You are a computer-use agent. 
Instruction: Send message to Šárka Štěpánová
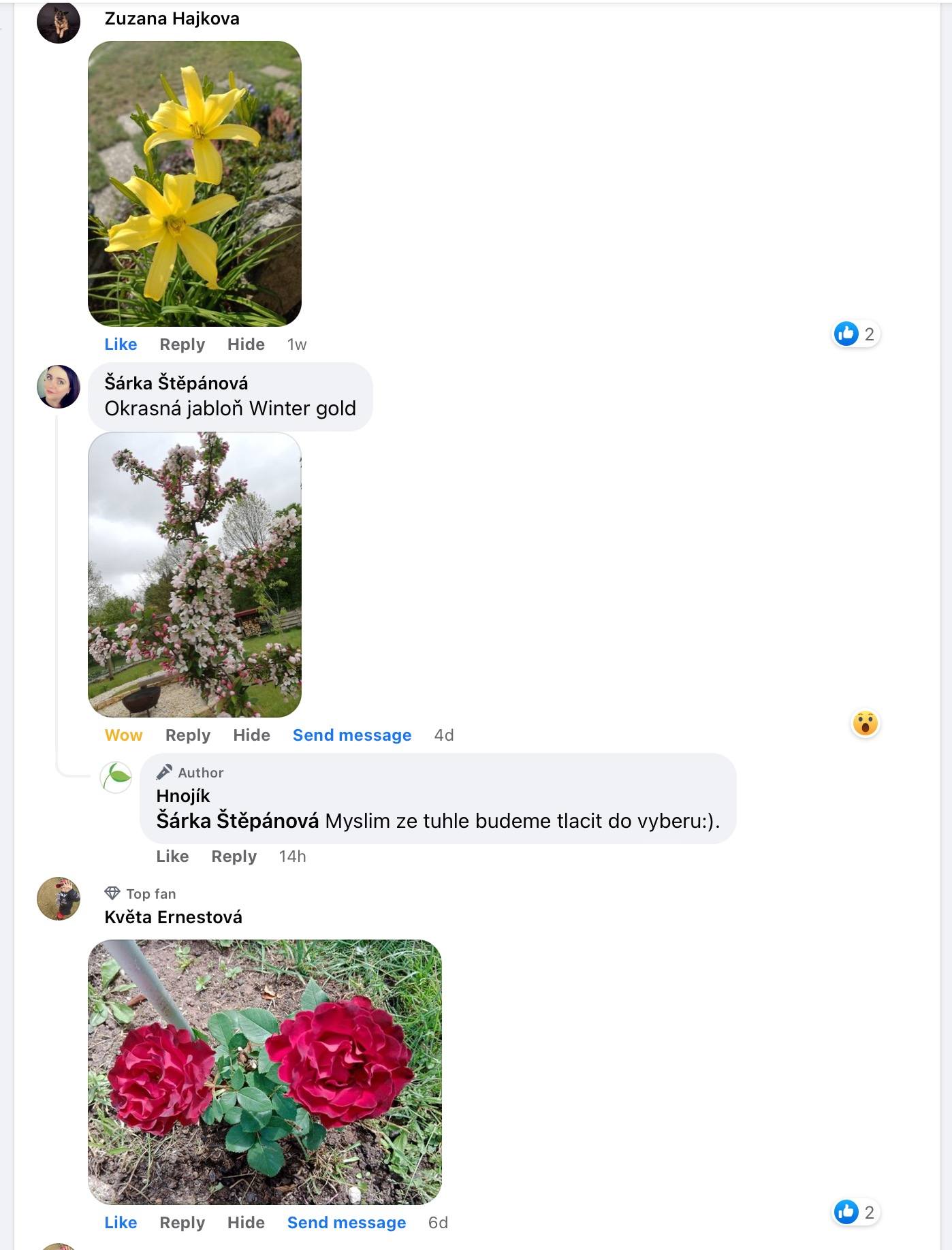click(351, 735)
